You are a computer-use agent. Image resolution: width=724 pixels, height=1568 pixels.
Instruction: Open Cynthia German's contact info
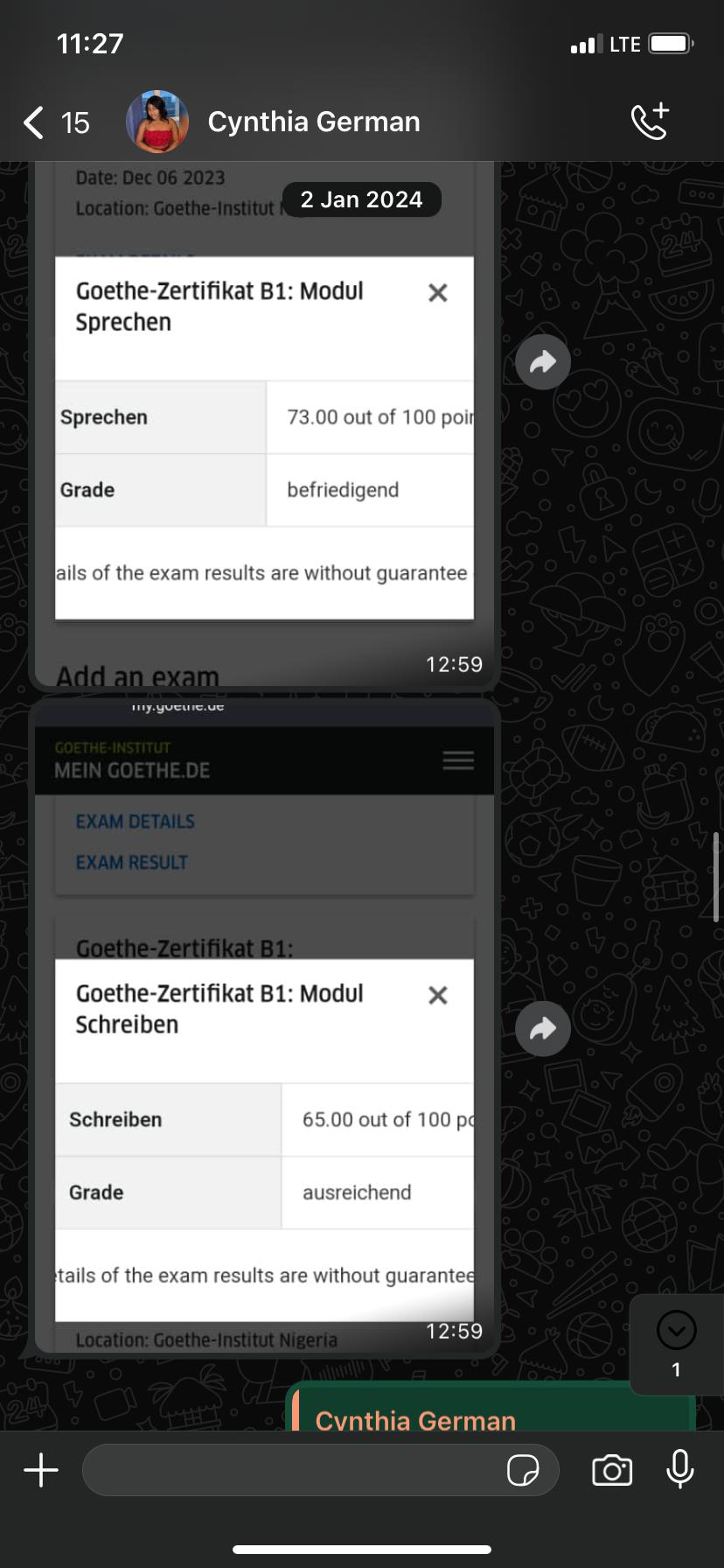(x=313, y=122)
